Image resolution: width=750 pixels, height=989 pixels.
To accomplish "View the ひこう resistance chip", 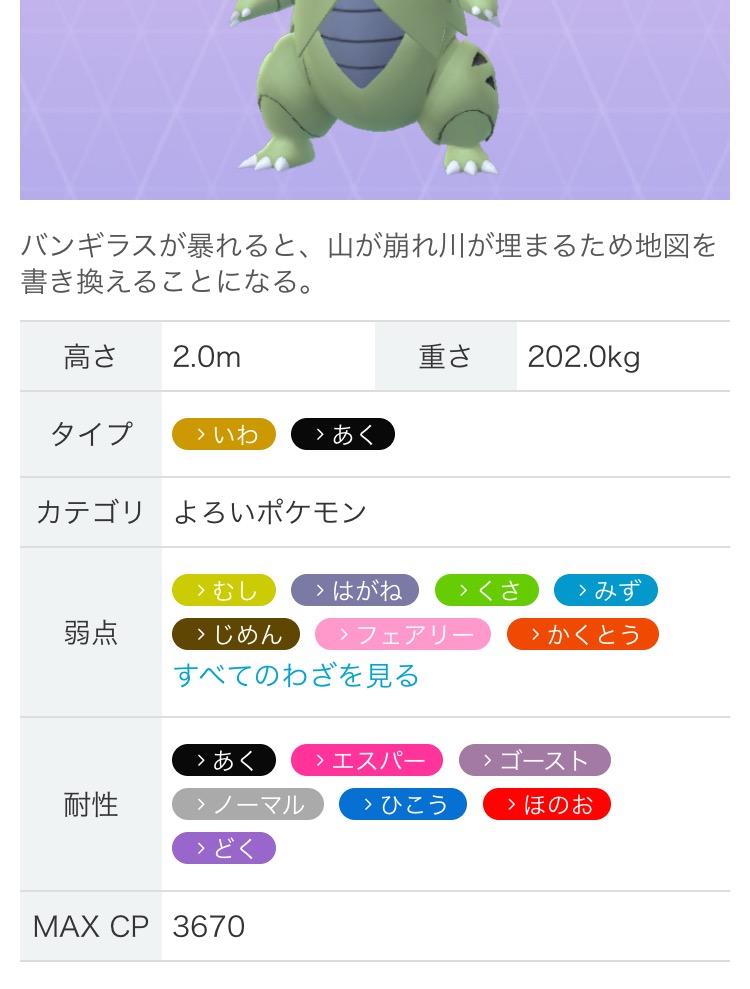I will click(403, 804).
